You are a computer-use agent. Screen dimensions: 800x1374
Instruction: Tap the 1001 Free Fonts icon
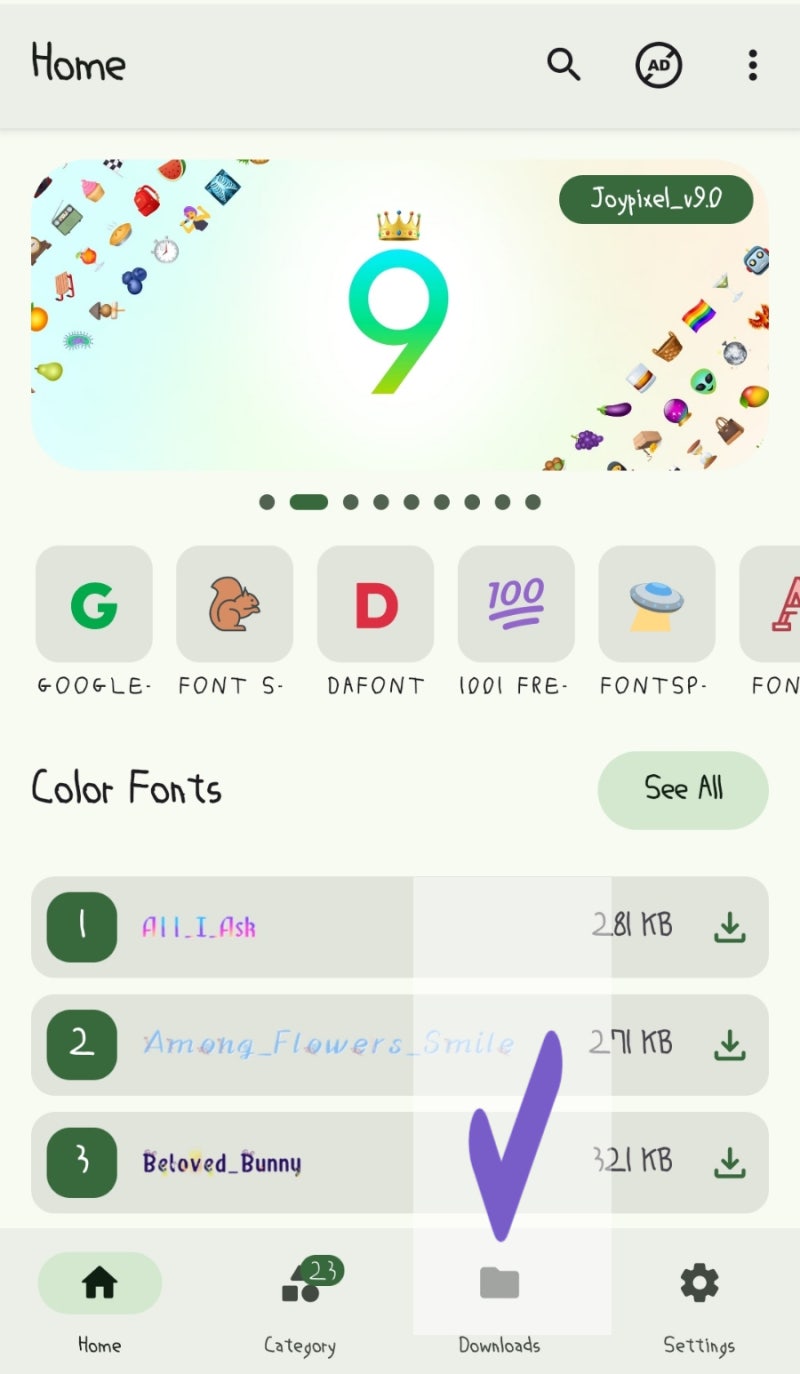(x=516, y=605)
